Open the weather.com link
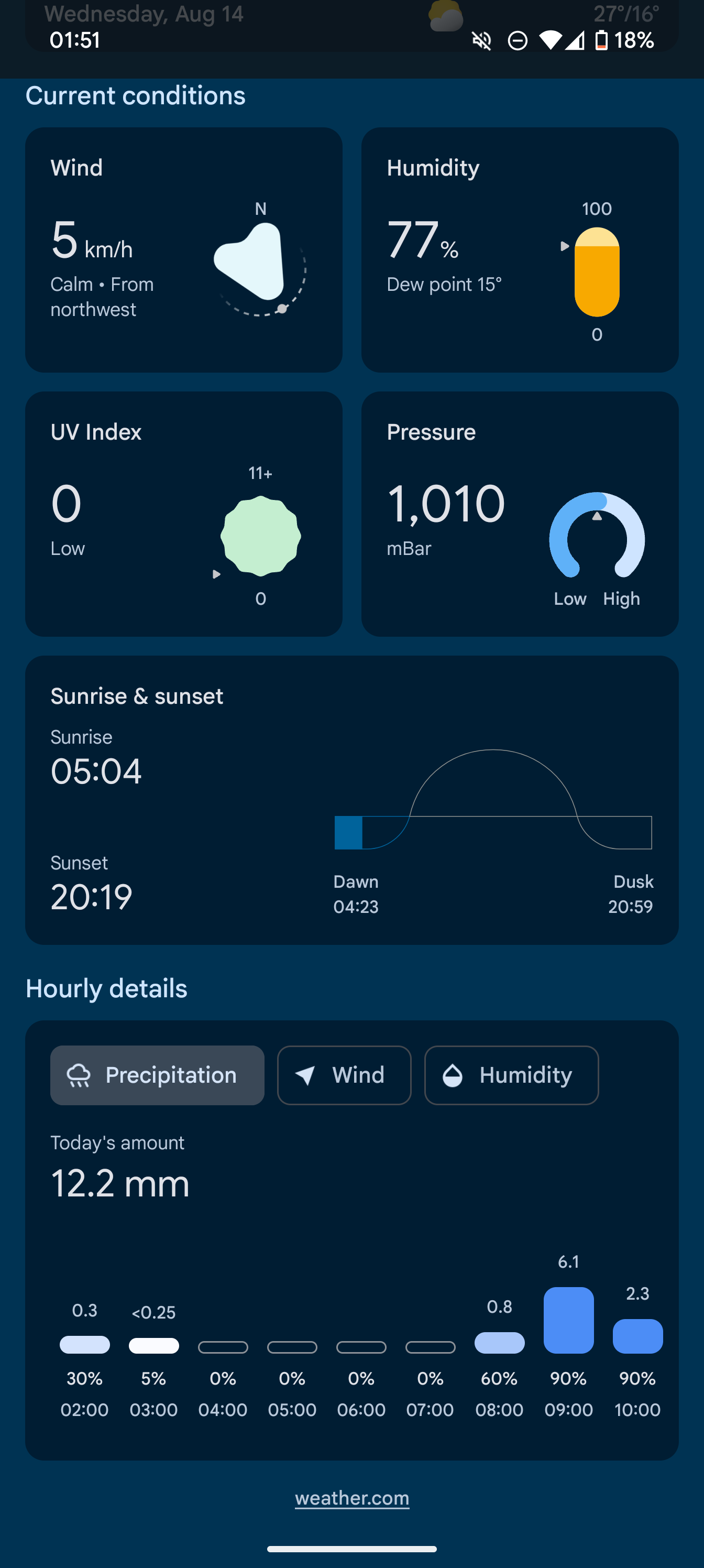This screenshot has height=1568, width=704. (351, 1497)
